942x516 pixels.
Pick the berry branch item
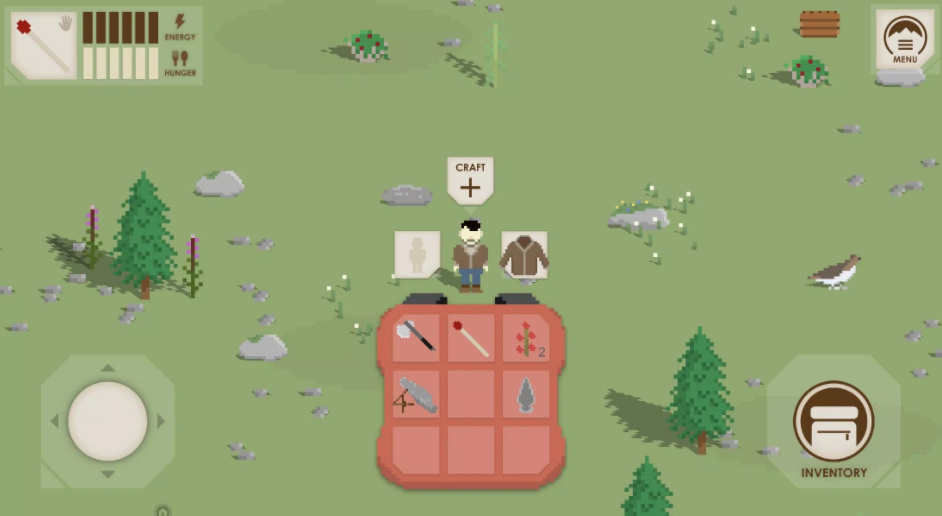click(x=526, y=338)
